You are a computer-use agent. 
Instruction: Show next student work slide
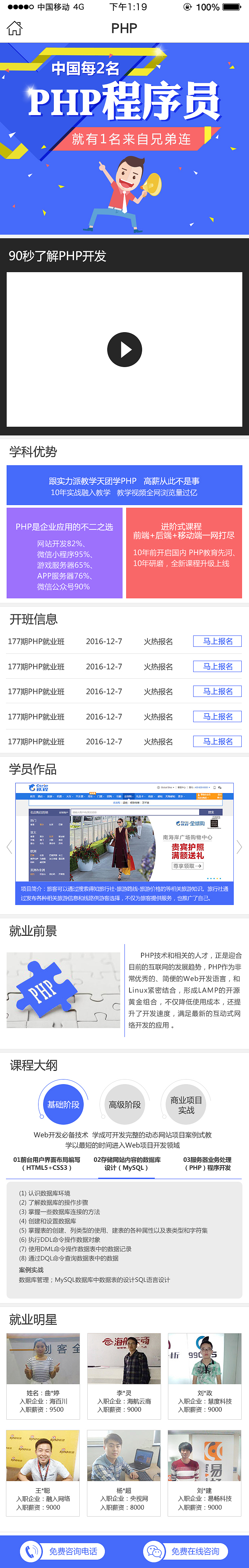coord(239,847)
